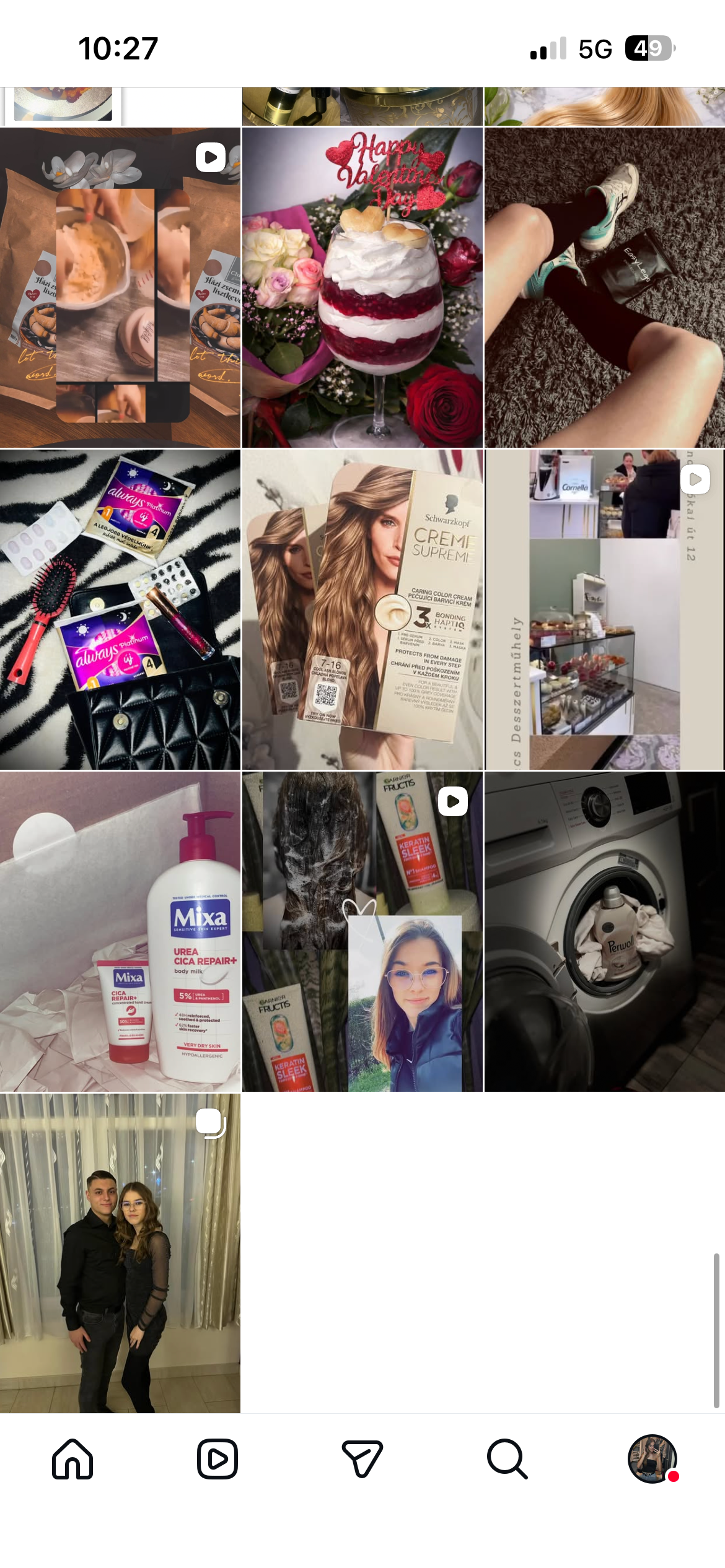
Task: Open your profile tab
Action: pyautogui.click(x=652, y=1459)
